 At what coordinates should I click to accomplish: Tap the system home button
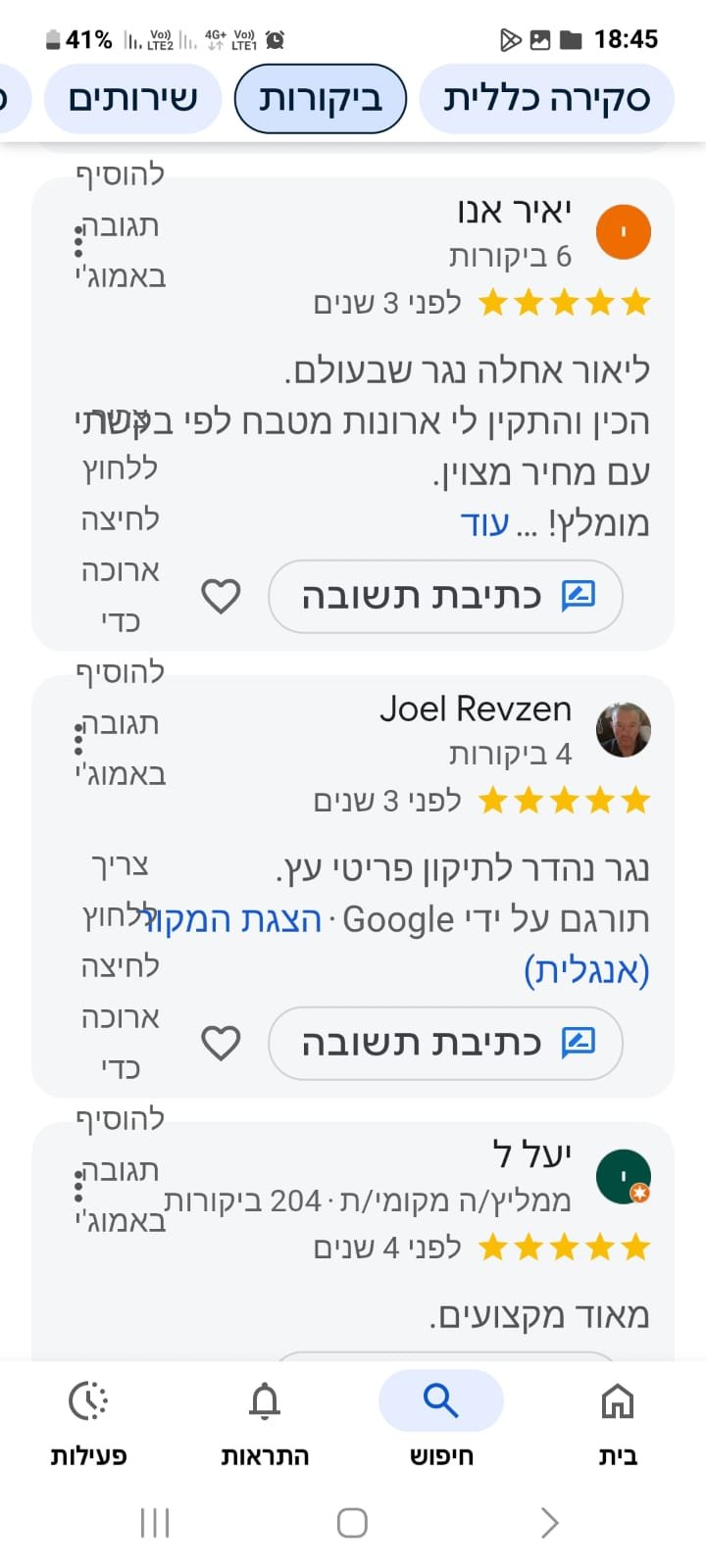352,1523
